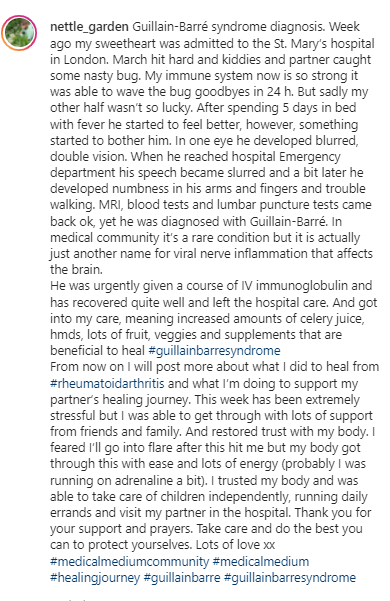Viewport: 390px width, 601px height.
Task: Open the #rheumatoidarthritis hashtag
Action: 107,383
